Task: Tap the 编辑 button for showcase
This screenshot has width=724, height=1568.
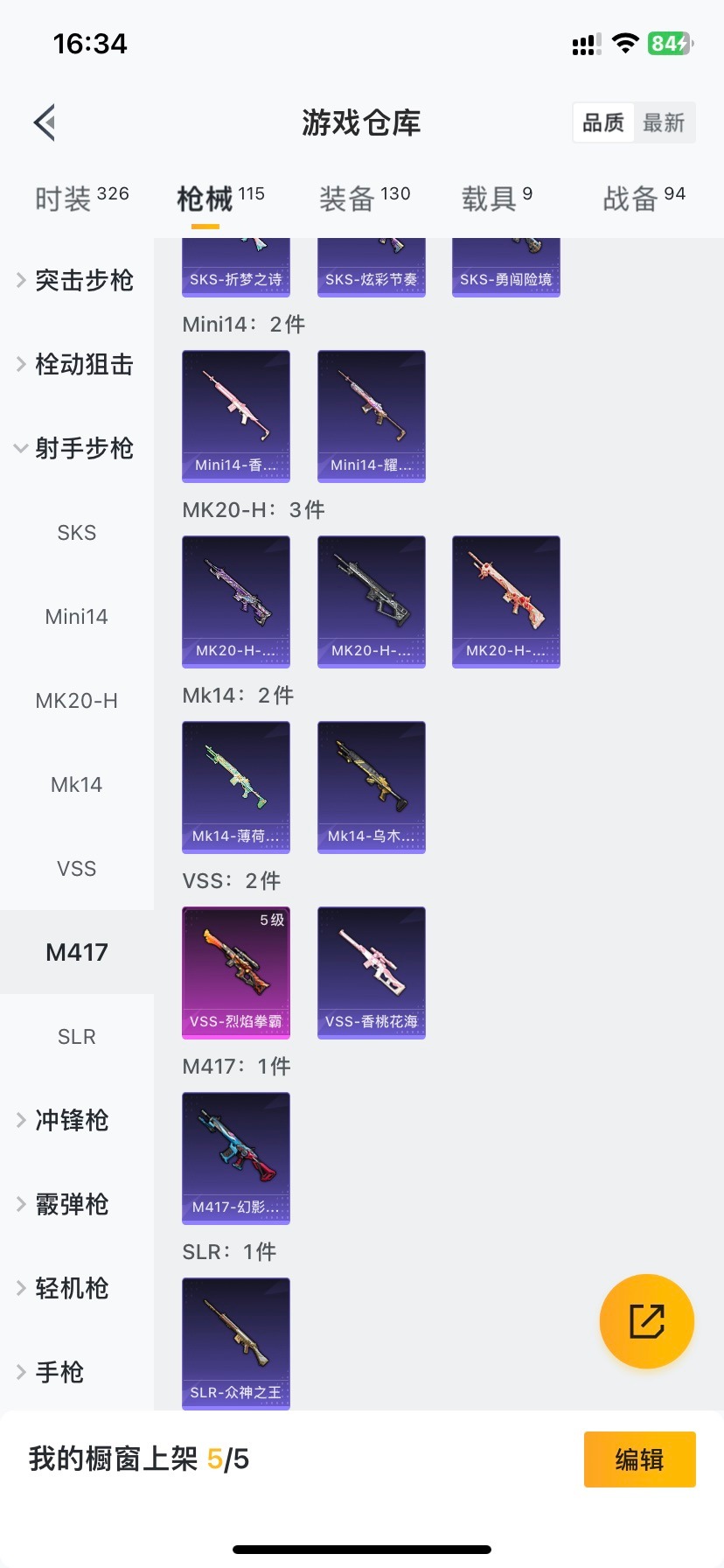Action: pos(639,1459)
